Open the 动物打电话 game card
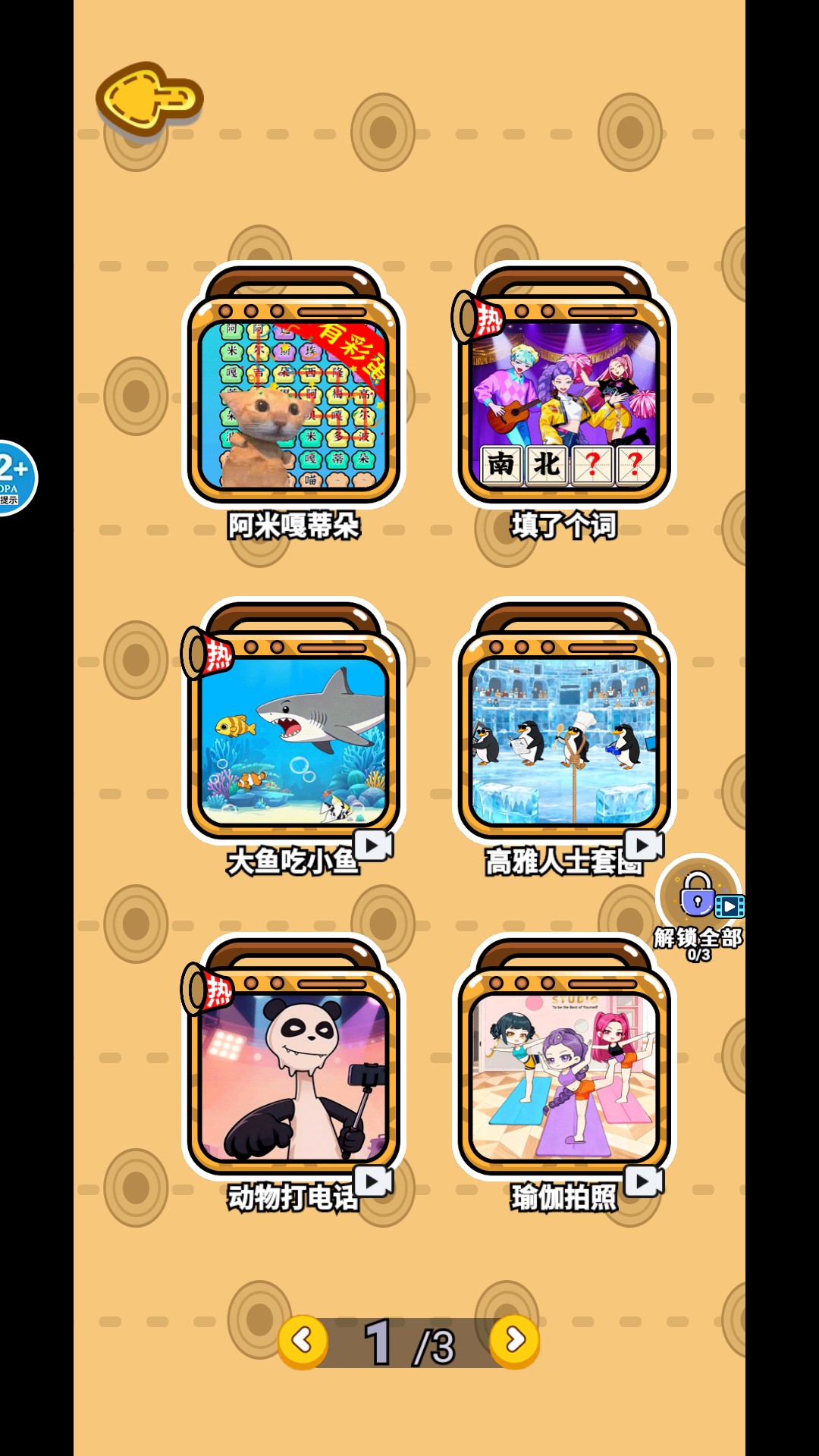This screenshot has width=819, height=1456. (293, 1073)
